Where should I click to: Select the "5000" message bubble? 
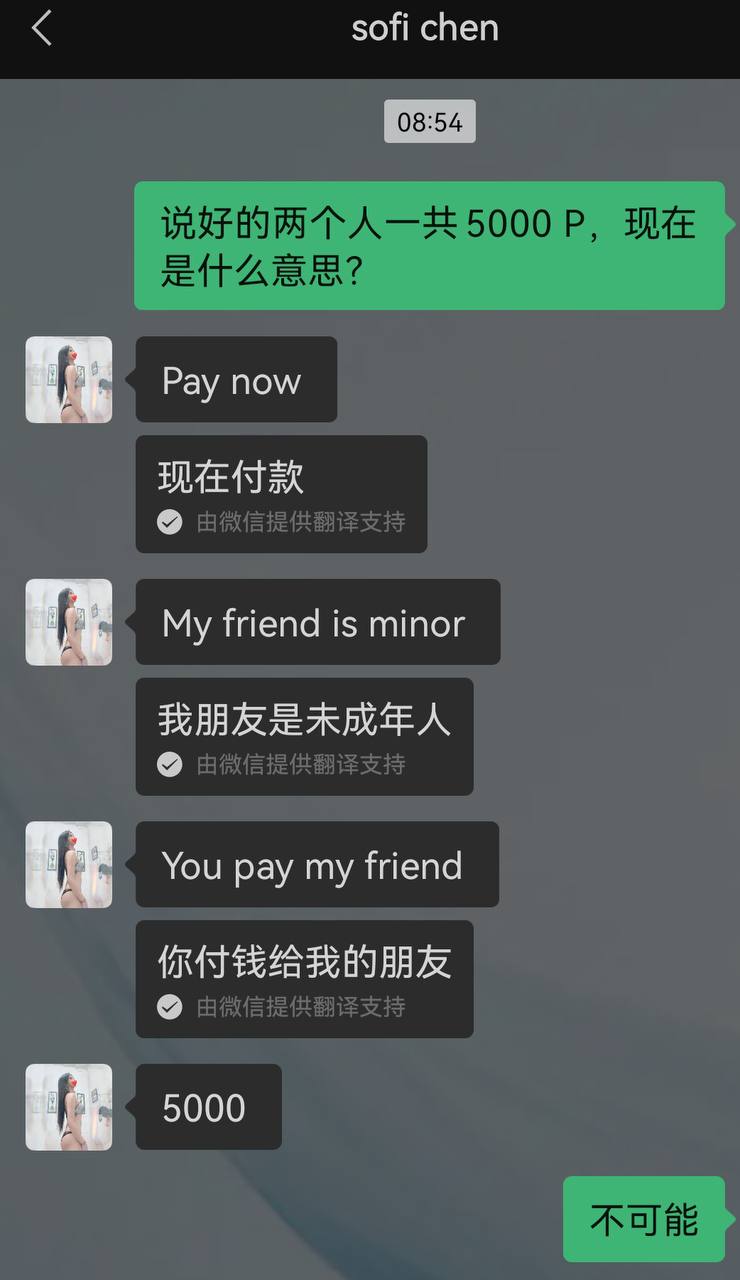pos(207,1107)
